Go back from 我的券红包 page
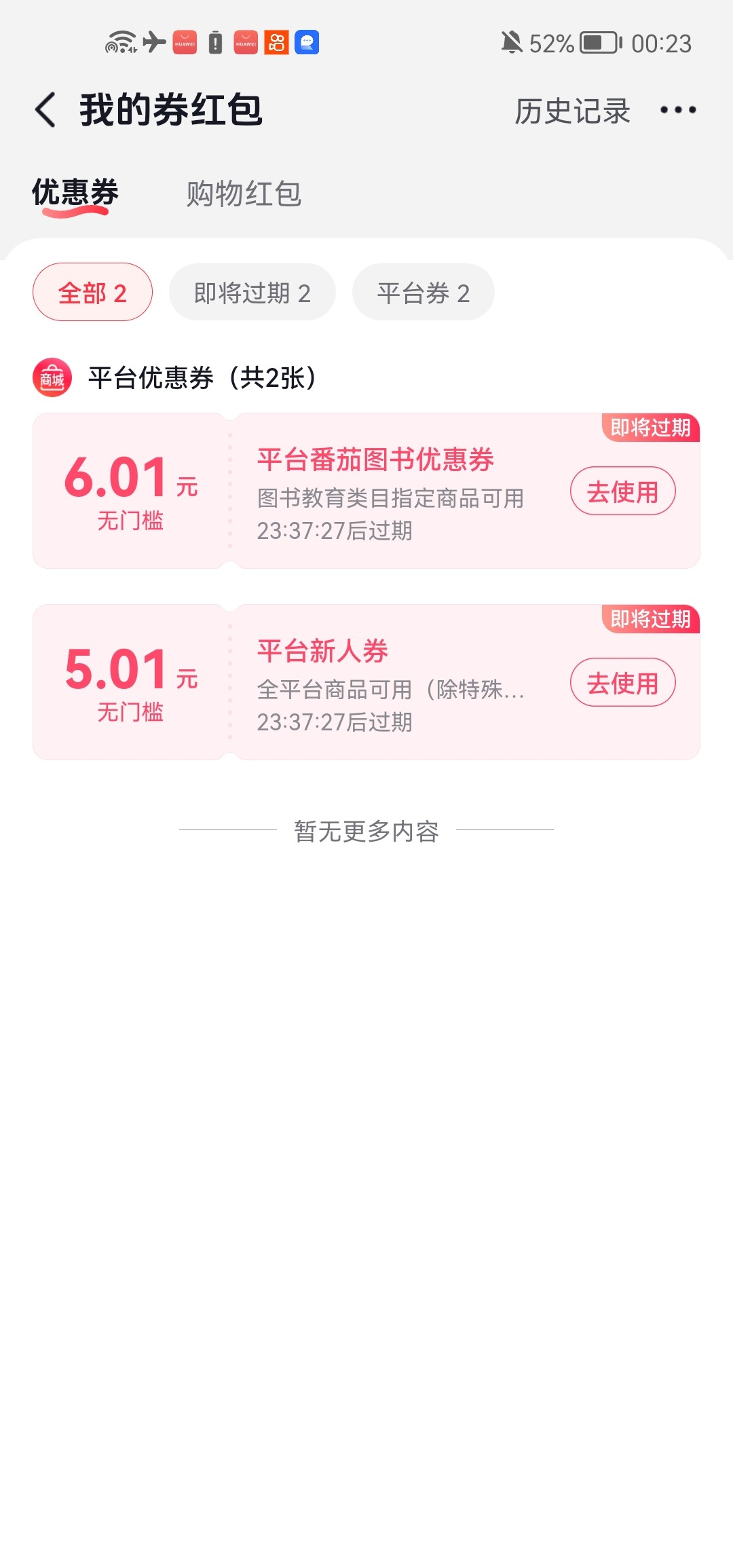733x1568 pixels. pos(45,110)
